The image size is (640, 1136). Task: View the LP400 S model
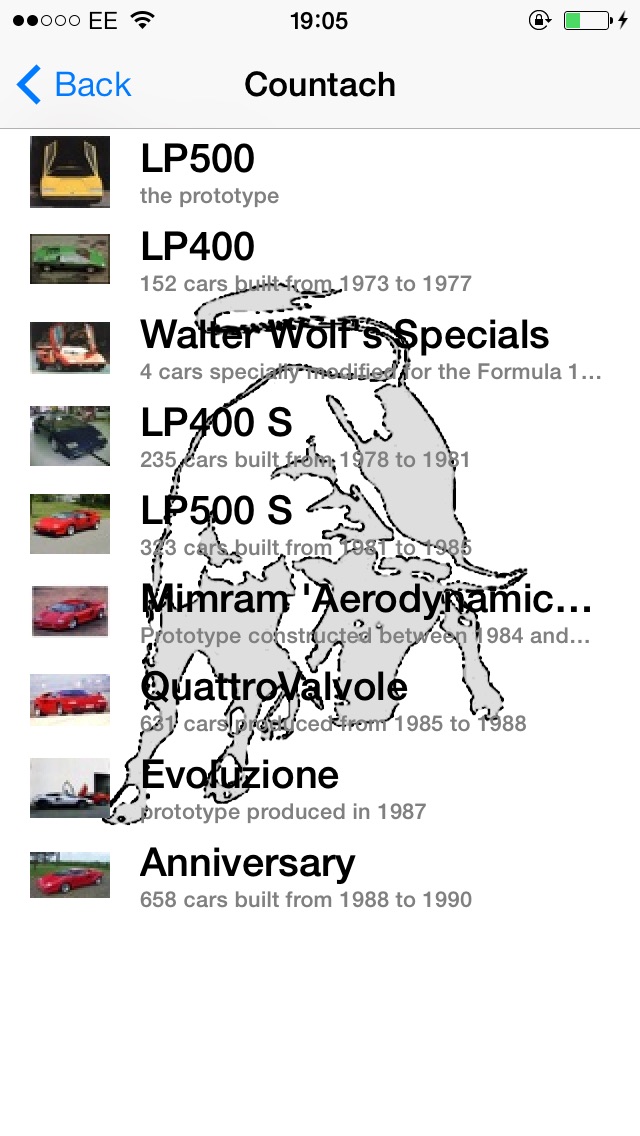(320, 436)
